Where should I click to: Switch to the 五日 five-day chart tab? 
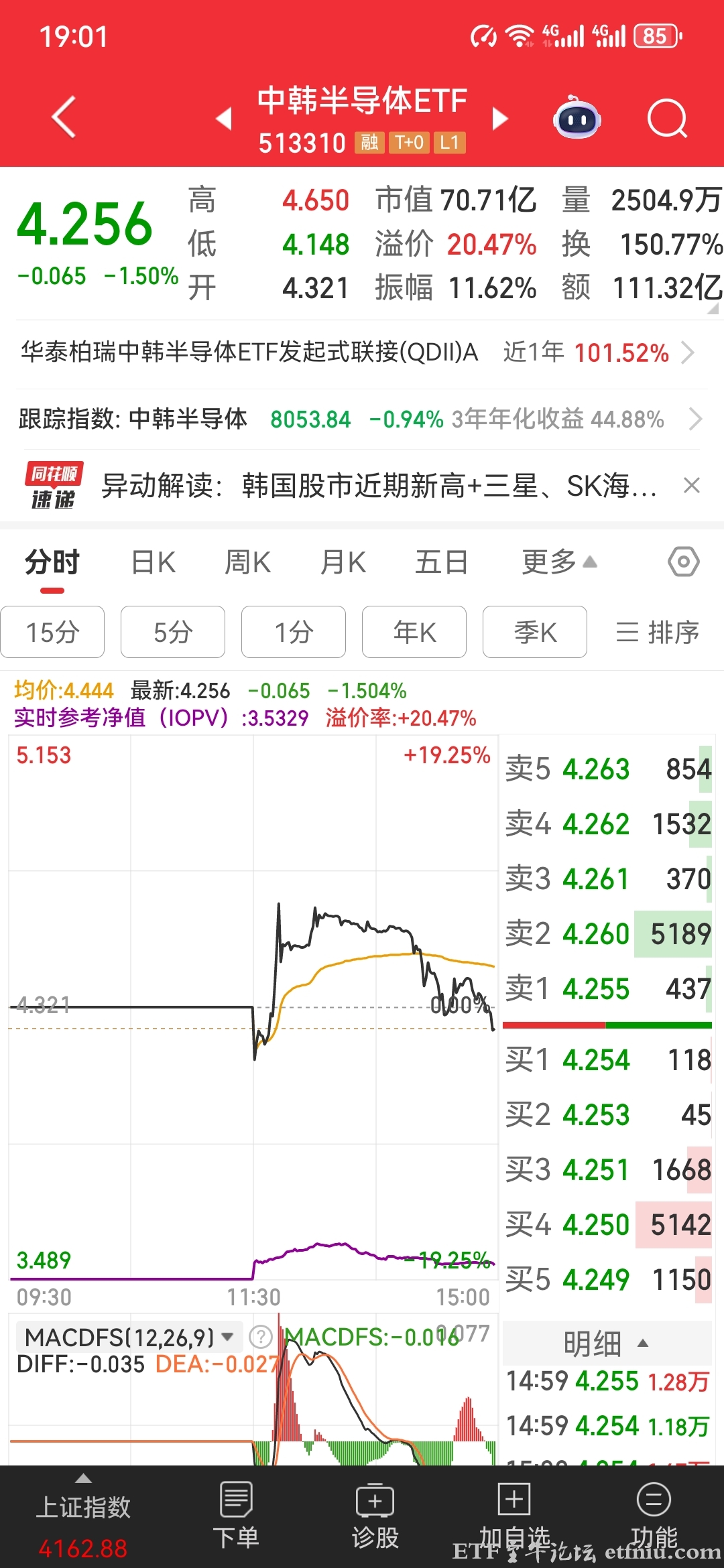[x=440, y=563]
